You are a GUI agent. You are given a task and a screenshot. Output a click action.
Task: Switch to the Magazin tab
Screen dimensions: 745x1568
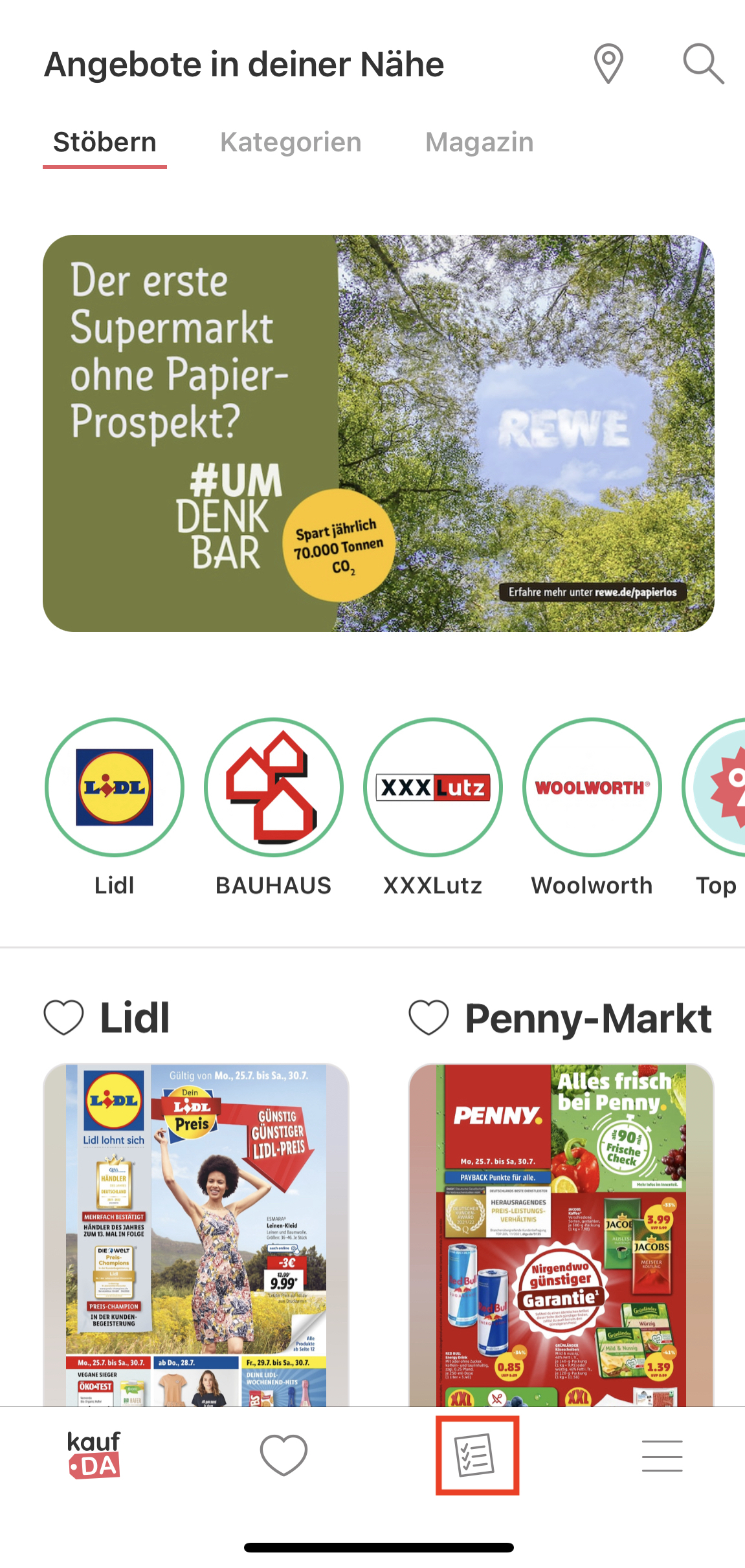click(x=479, y=142)
